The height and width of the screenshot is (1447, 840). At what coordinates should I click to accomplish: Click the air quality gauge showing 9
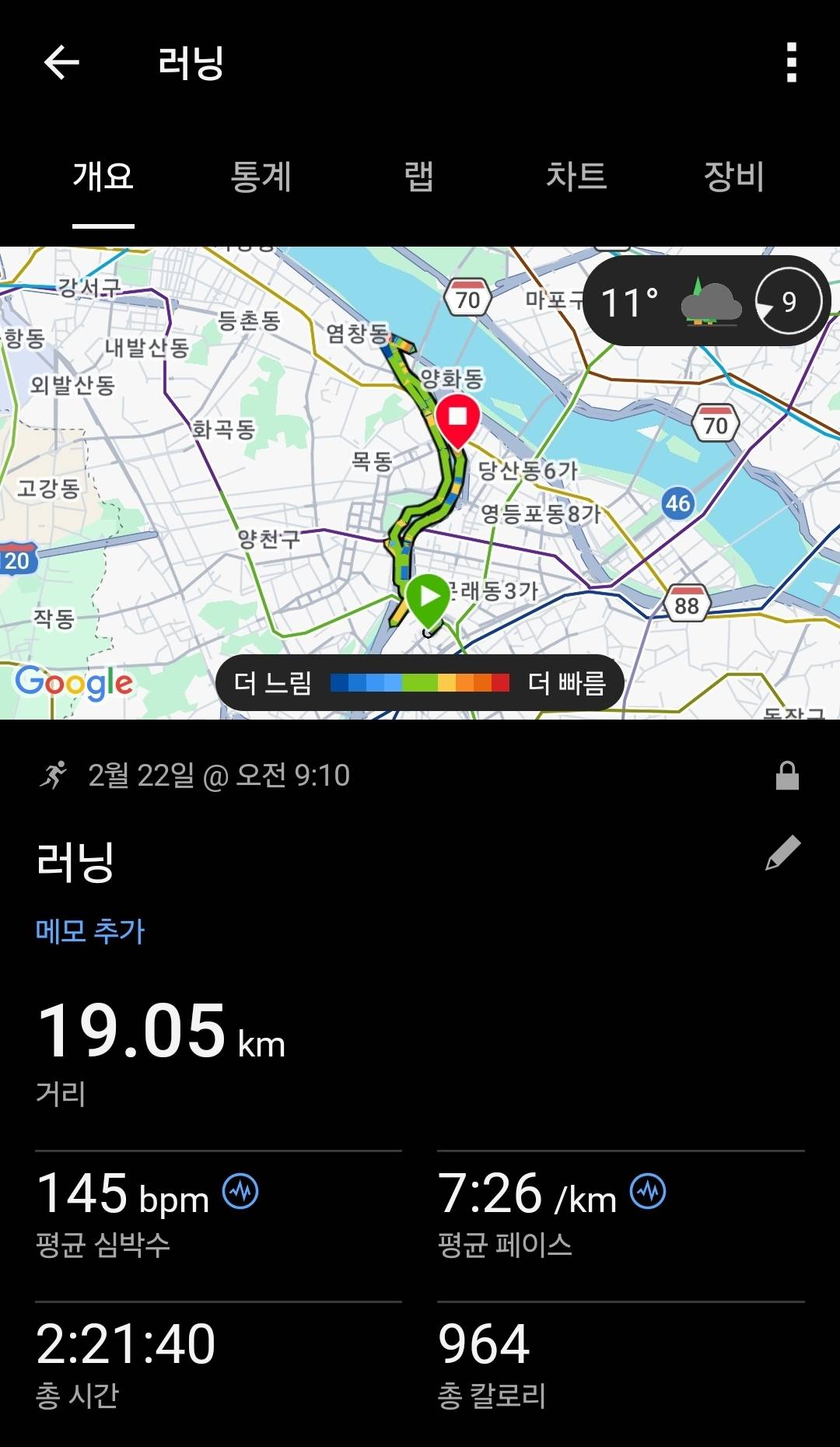(x=786, y=300)
